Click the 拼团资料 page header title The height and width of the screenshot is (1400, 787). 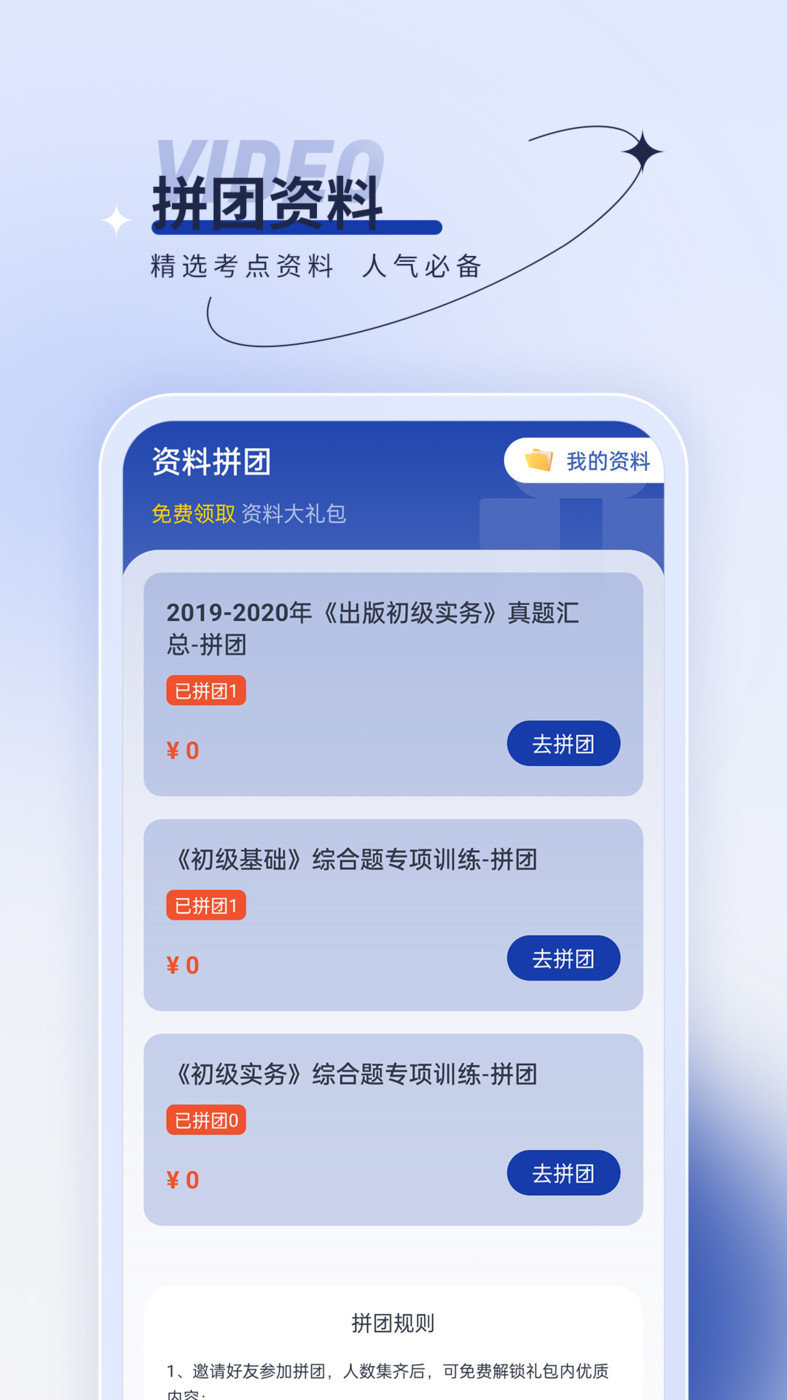(267, 198)
